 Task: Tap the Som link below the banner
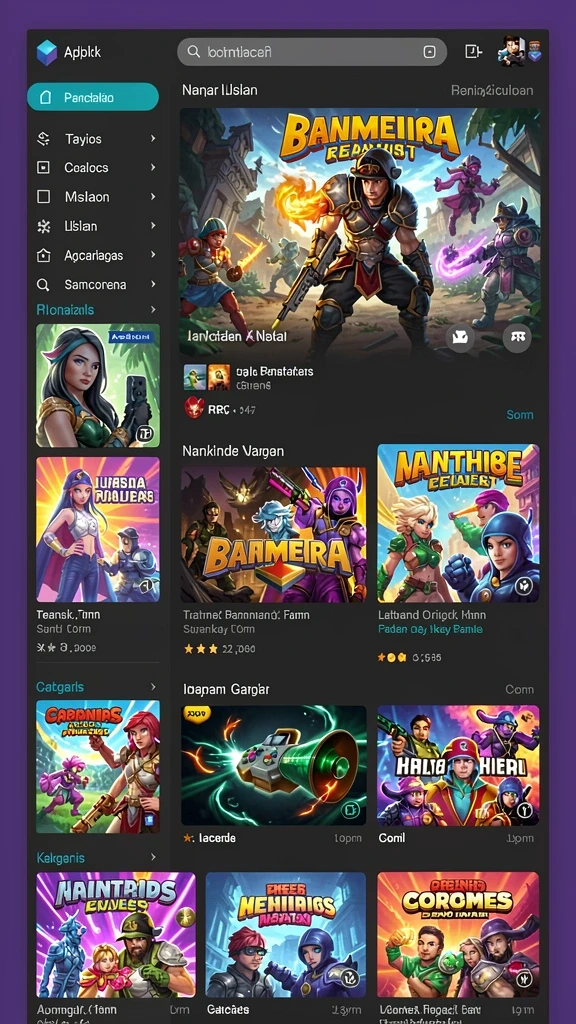[x=520, y=415]
